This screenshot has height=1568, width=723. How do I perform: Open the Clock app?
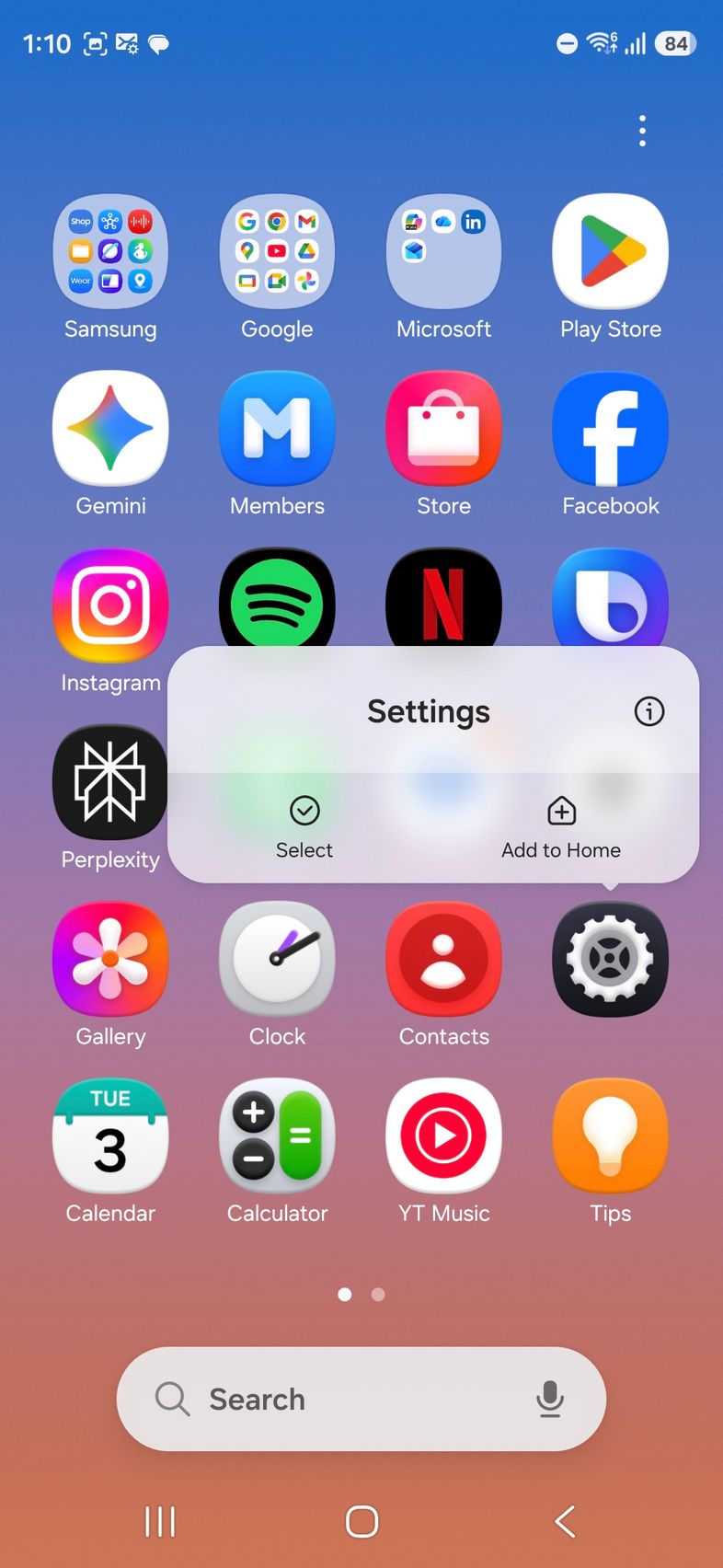(x=277, y=960)
